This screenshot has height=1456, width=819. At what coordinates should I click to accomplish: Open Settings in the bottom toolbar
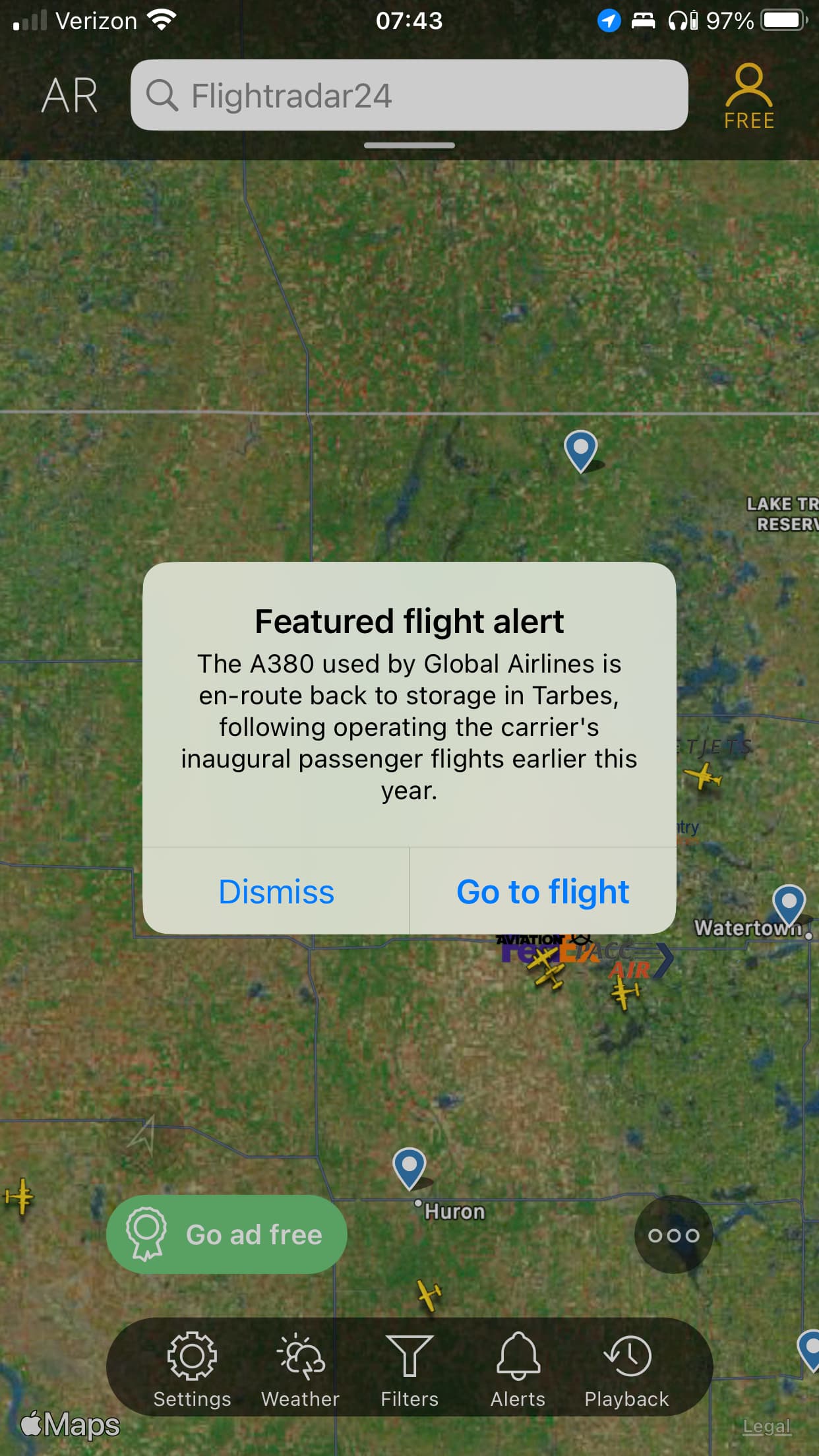tap(192, 1369)
